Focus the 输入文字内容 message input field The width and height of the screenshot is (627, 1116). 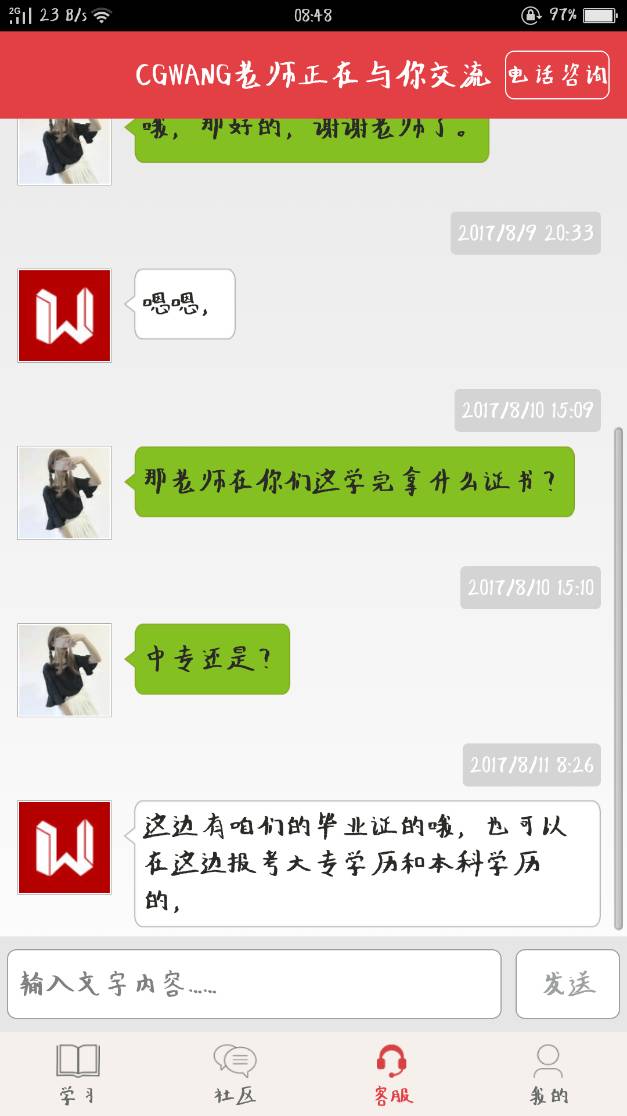pos(254,984)
